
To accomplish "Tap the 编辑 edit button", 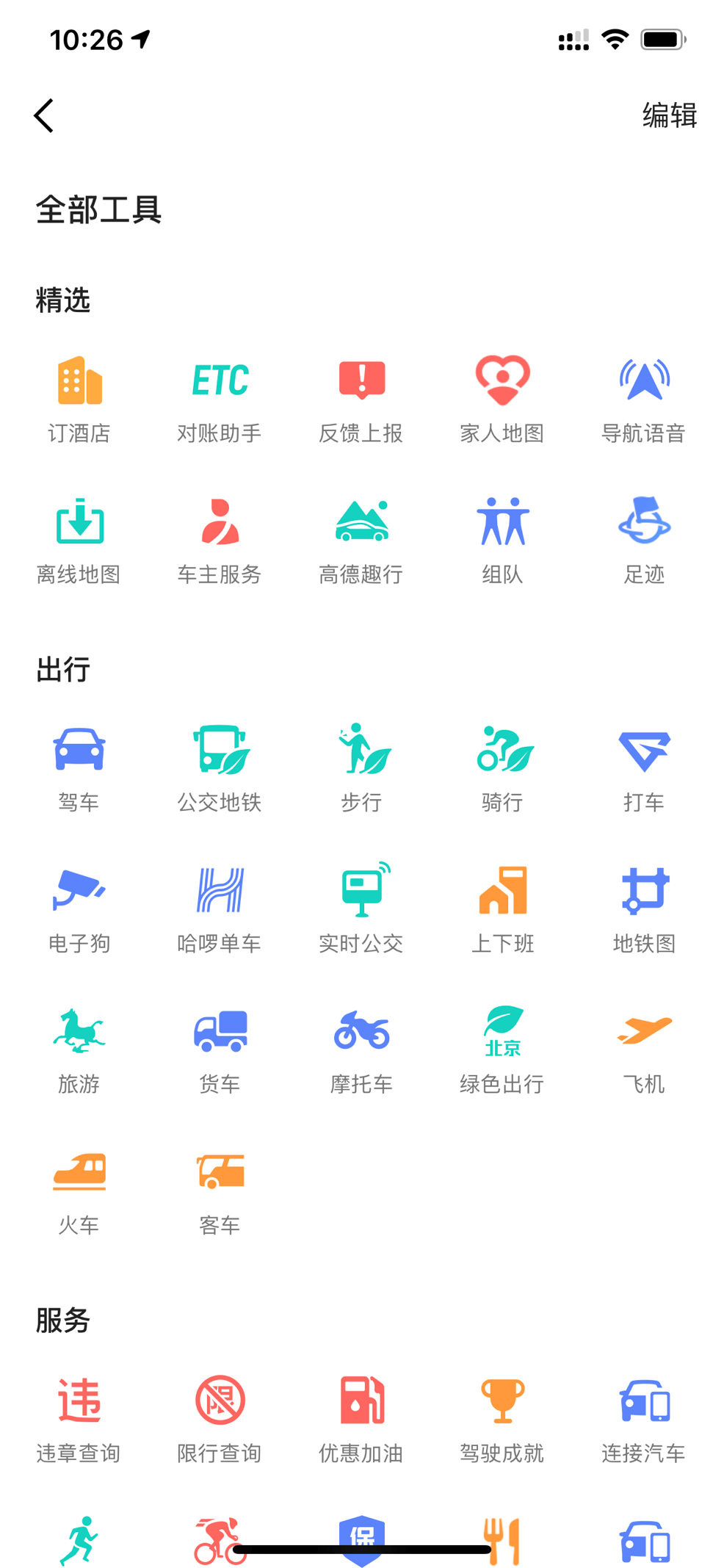I will click(x=669, y=115).
